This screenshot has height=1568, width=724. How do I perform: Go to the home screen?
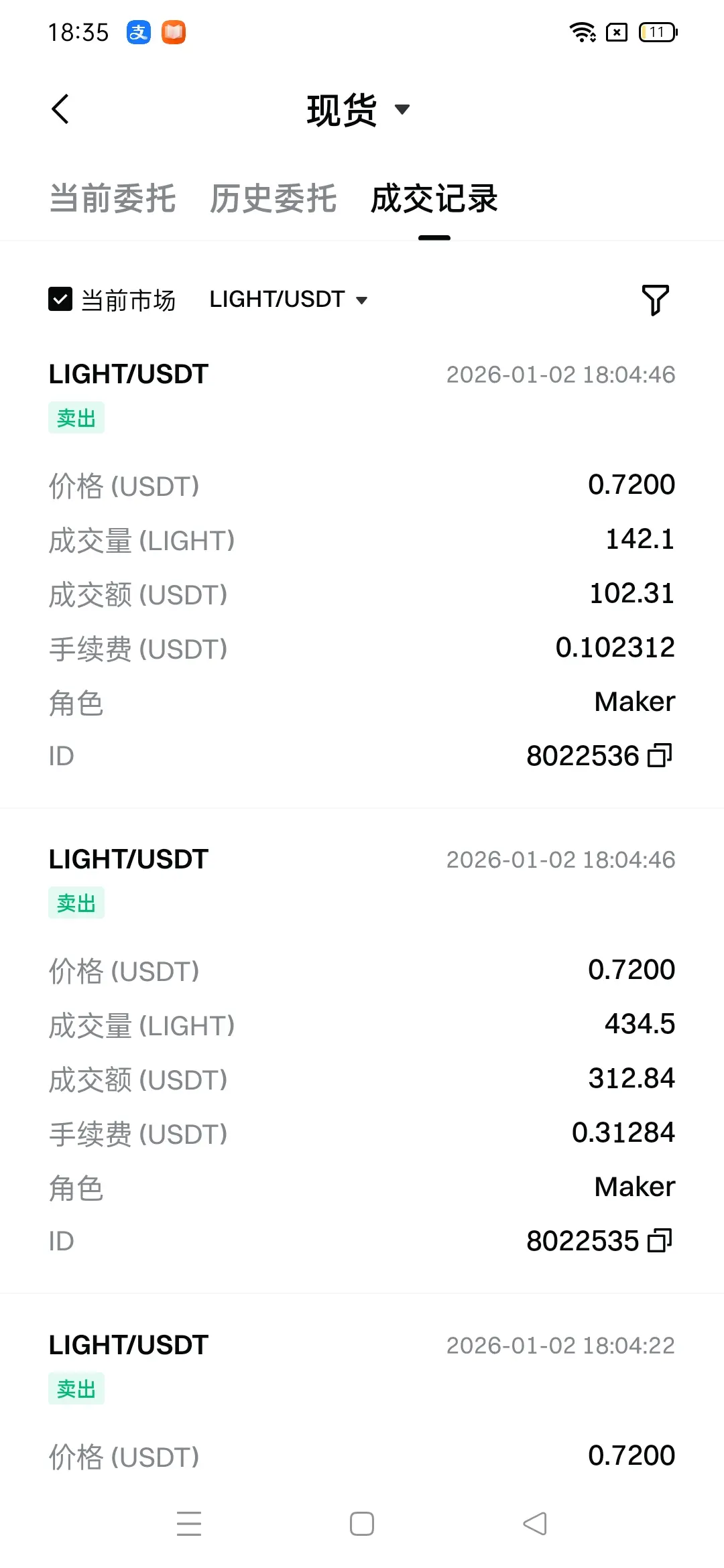[362, 1524]
